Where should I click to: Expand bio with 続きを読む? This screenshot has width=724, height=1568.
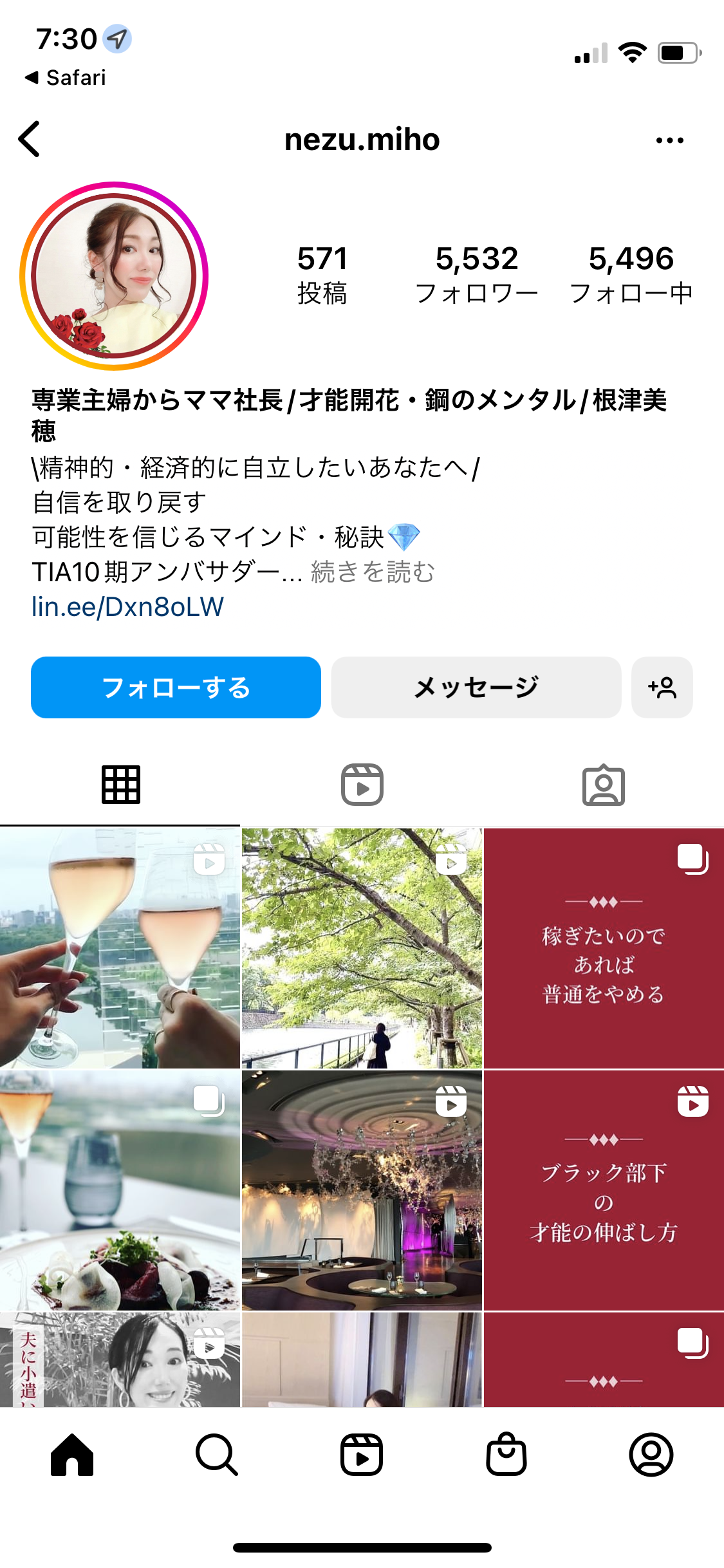(373, 572)
